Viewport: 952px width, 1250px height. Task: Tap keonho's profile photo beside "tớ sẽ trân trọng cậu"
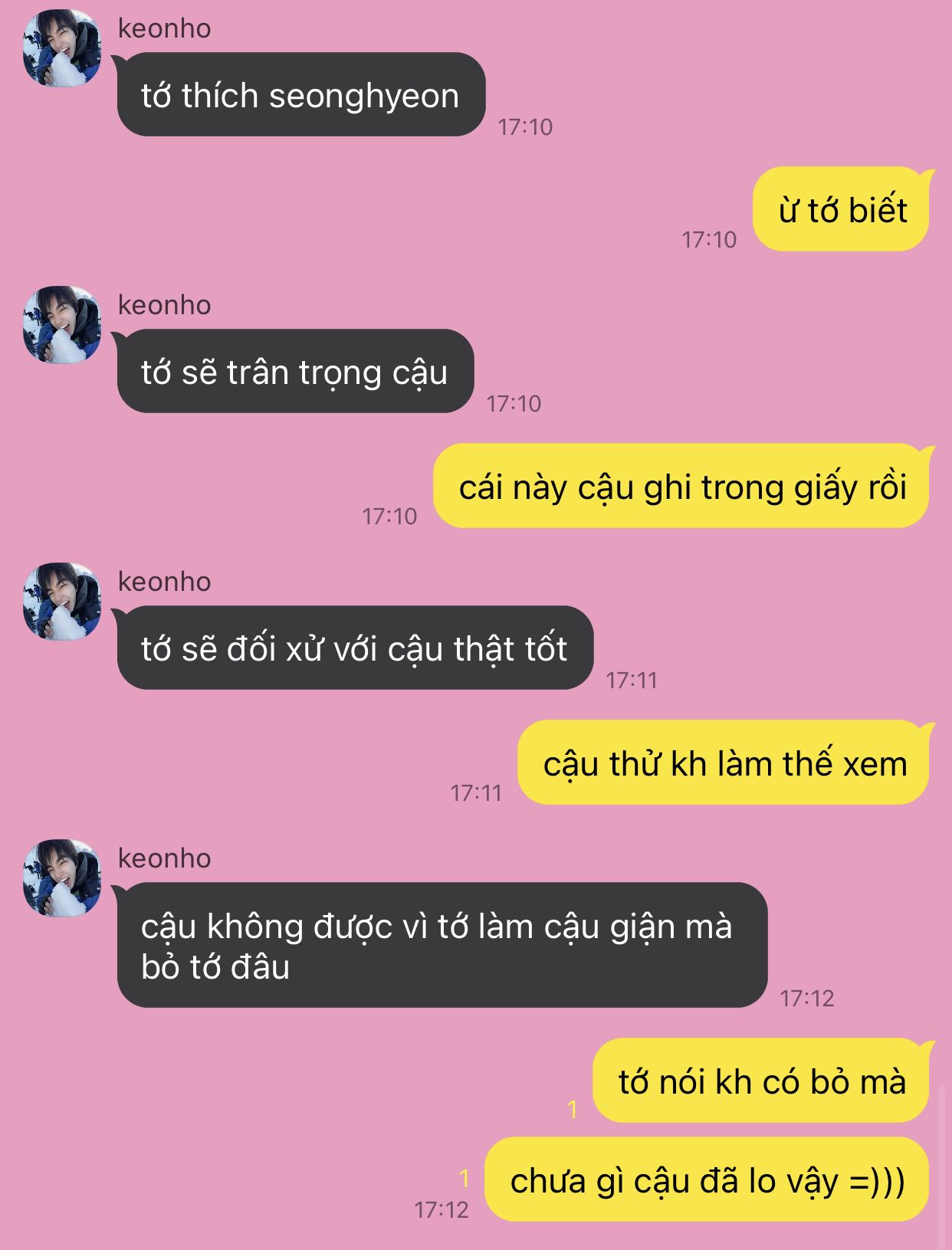[x=62, y=325]
